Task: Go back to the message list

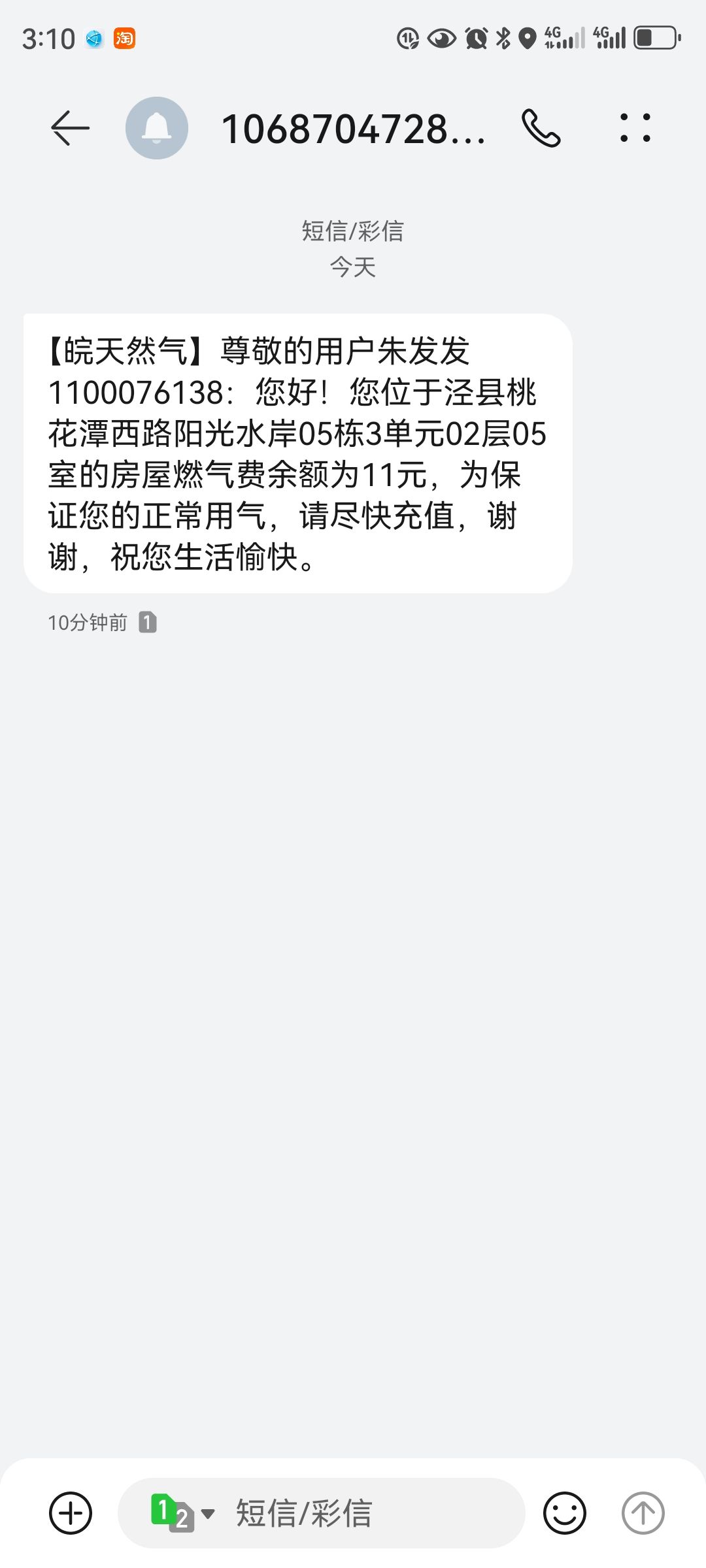Action: click(x=70, y=127)
